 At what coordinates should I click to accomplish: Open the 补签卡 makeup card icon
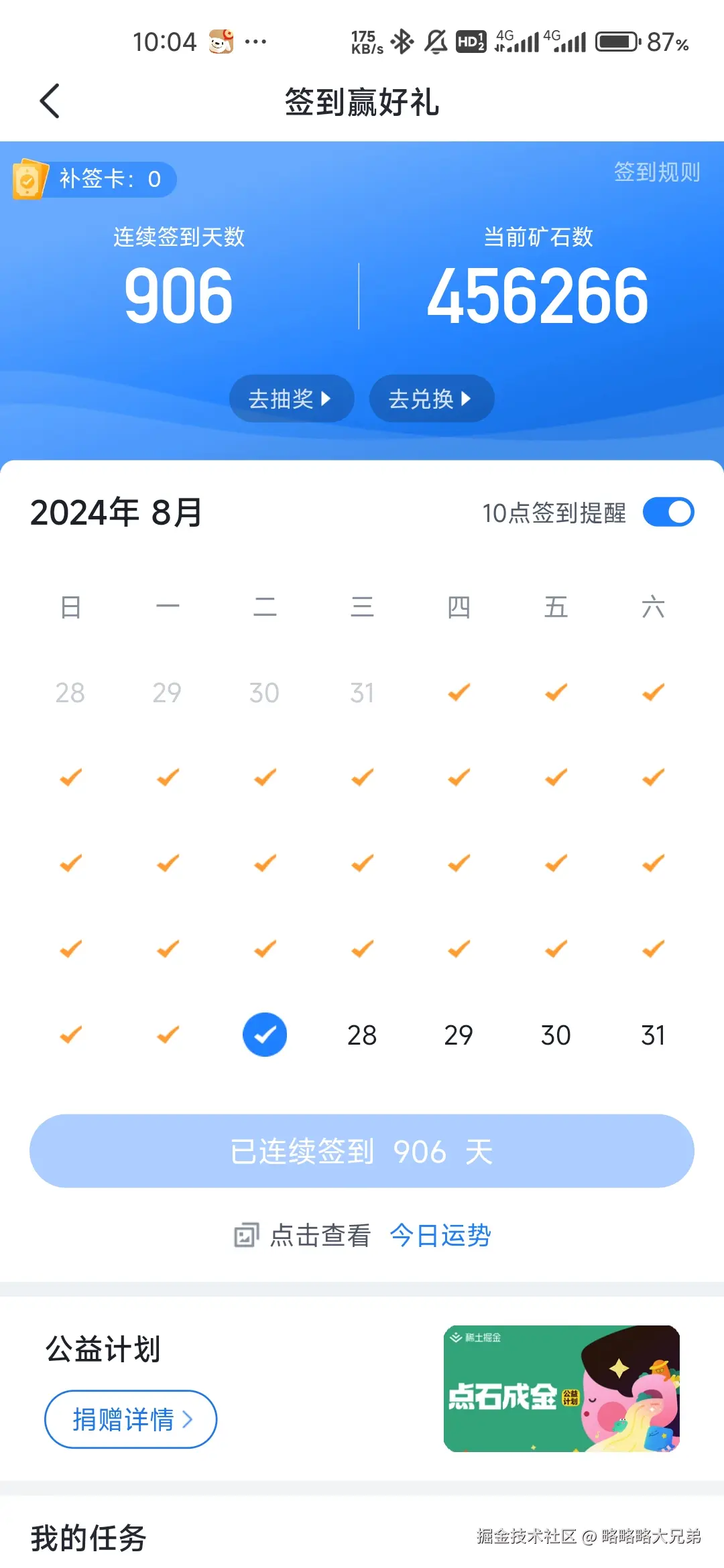[x=28, y=179]
